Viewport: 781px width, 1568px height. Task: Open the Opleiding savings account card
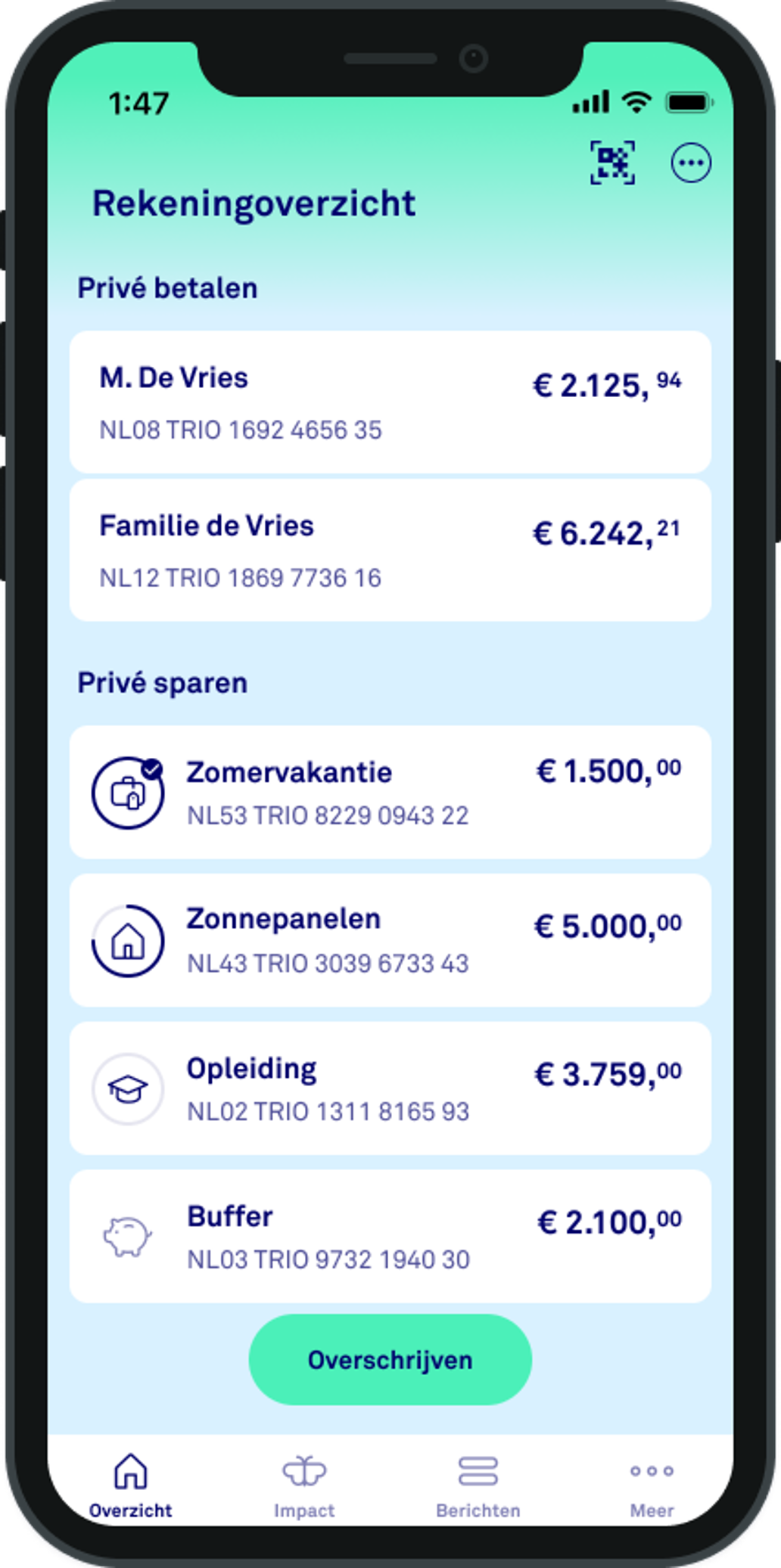[390, 1088]
